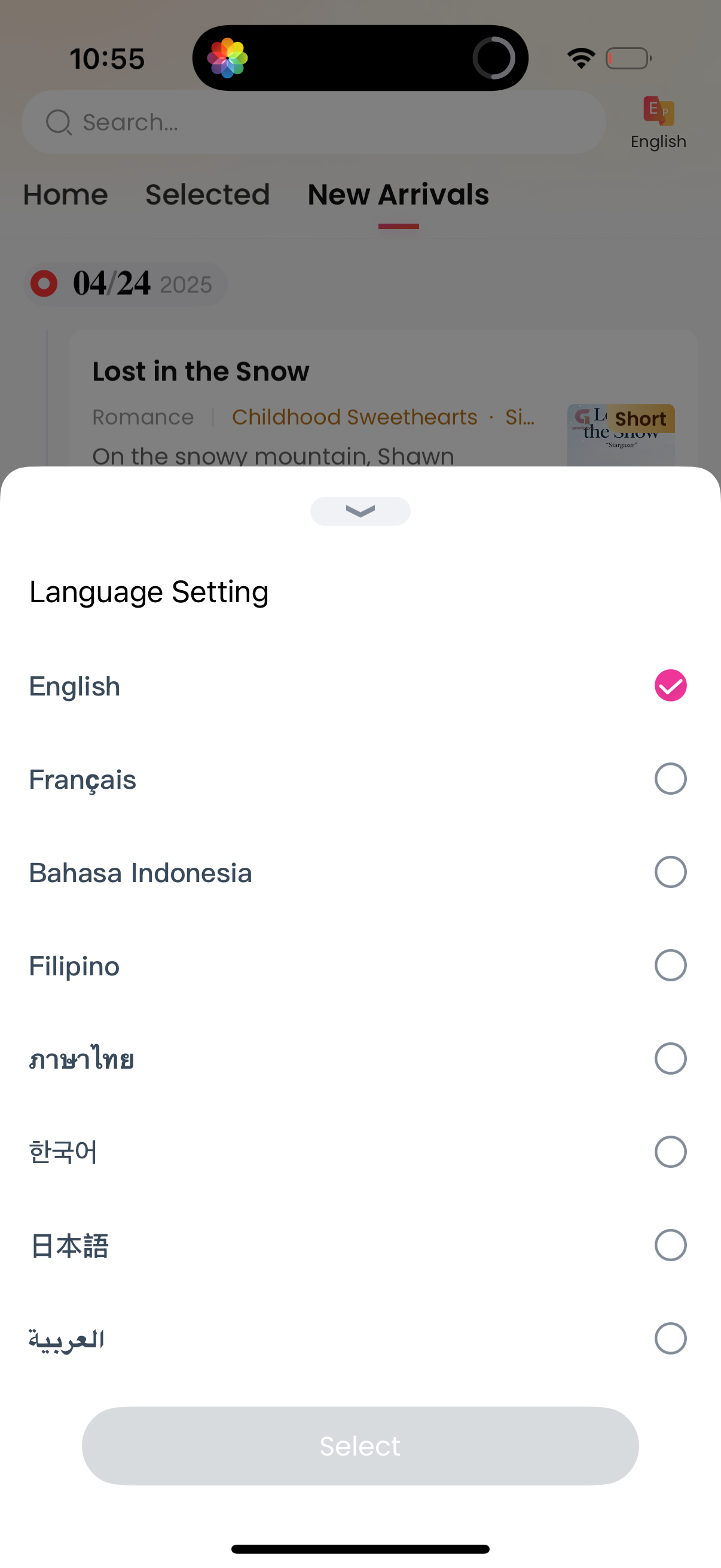Switch the language to Filipino
Screen dimensions: 721x1568
click(670, 965)
